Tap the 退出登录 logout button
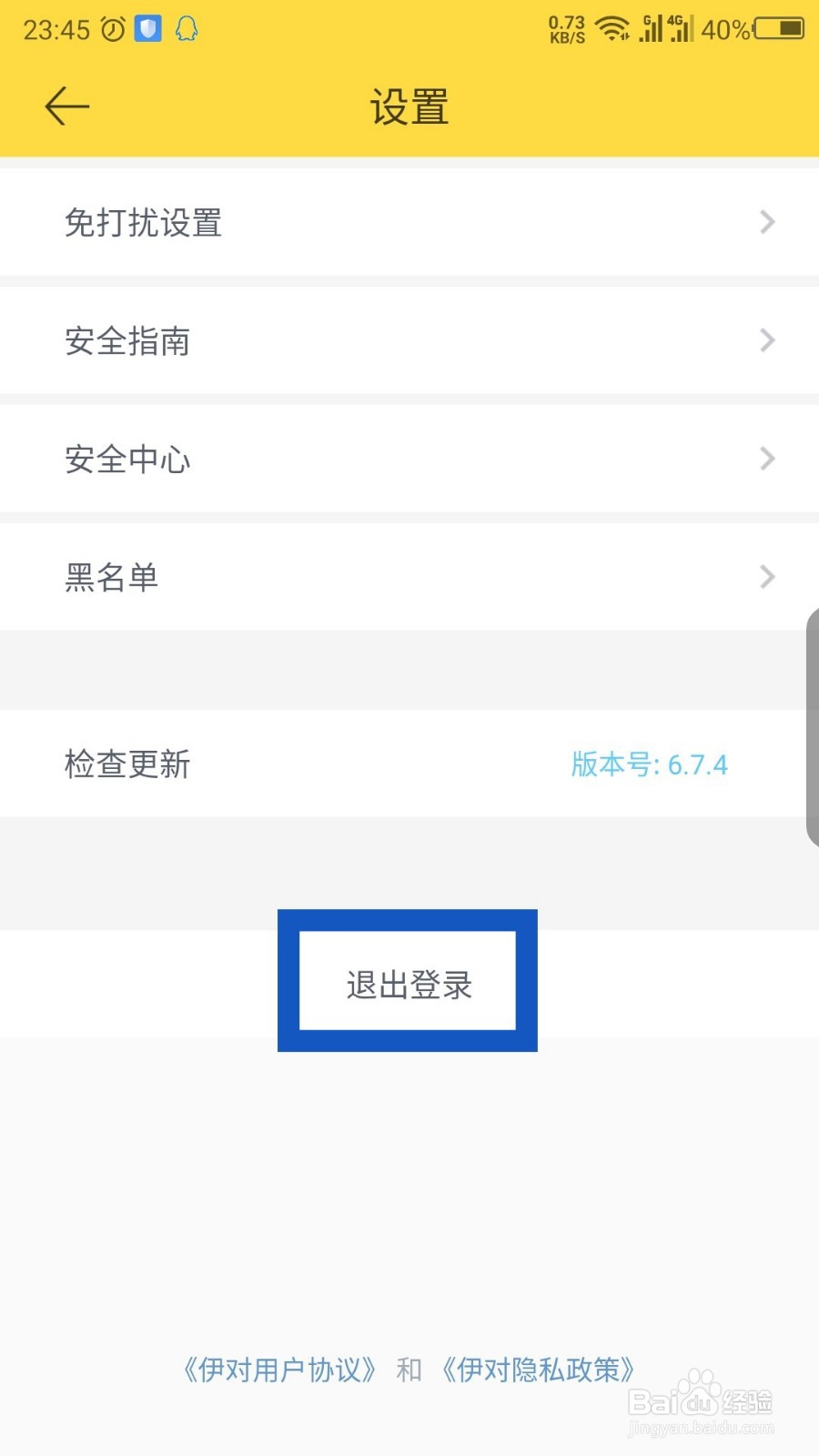Viewport: 819px width, 1456px height. pos(407,981)
